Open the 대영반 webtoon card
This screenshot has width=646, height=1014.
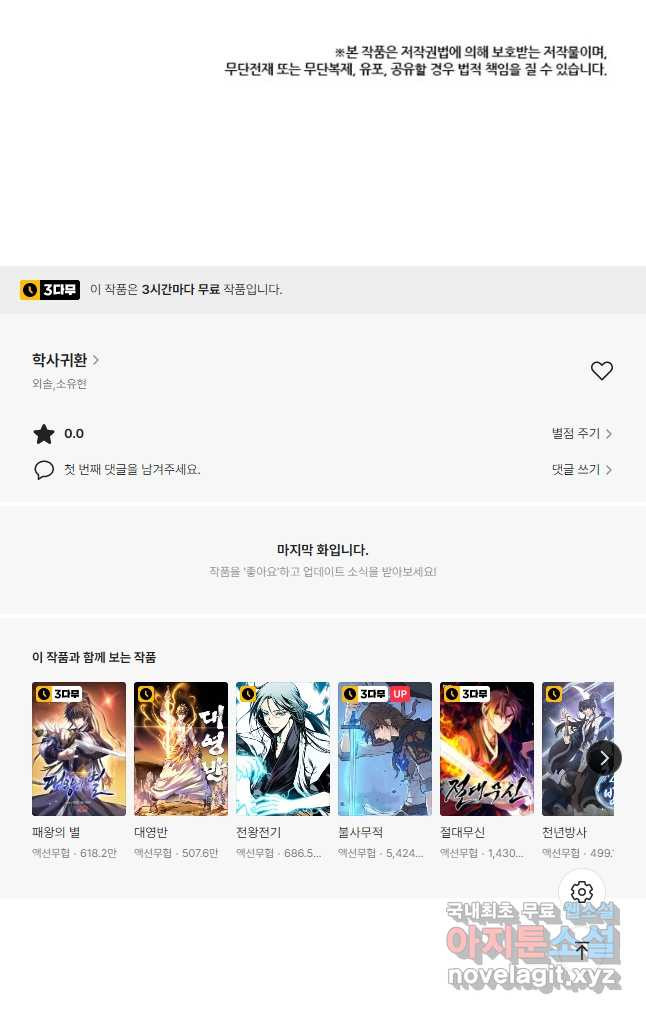coord(181,749)
